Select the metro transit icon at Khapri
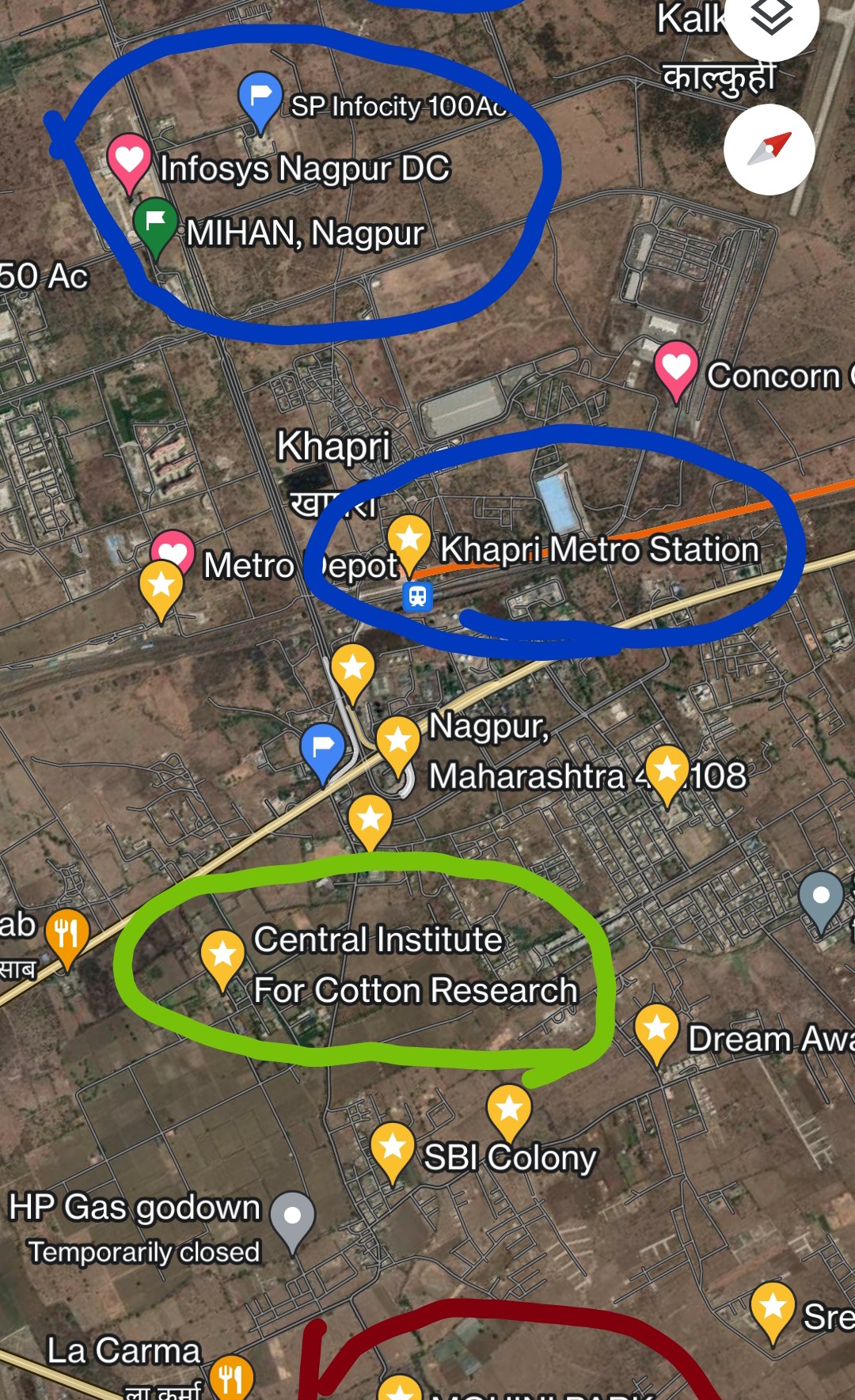Image resolution: width=855 pixels, height=1400 pixels. point(417,596)
